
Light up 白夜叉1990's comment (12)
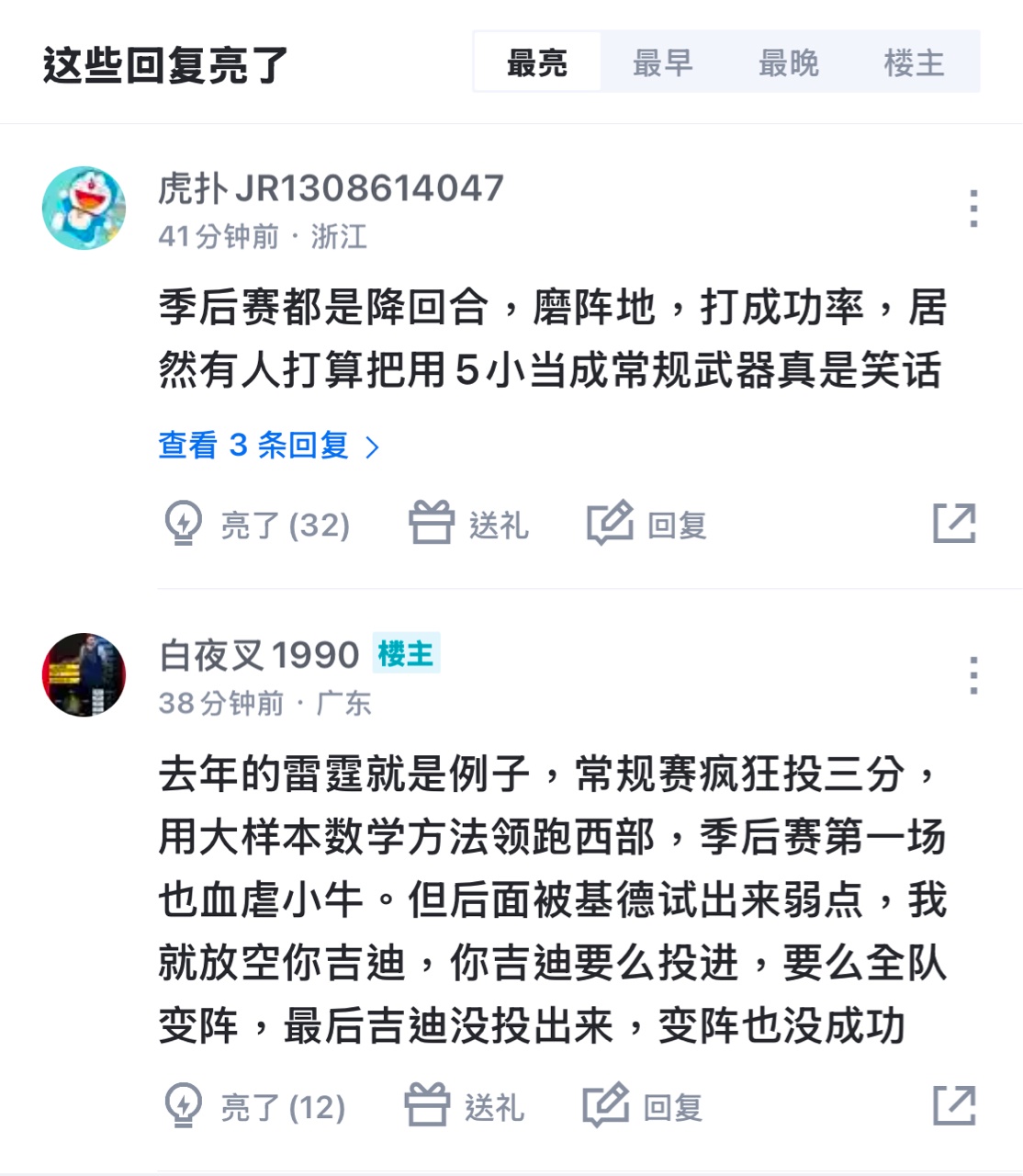click(254, 1106)
